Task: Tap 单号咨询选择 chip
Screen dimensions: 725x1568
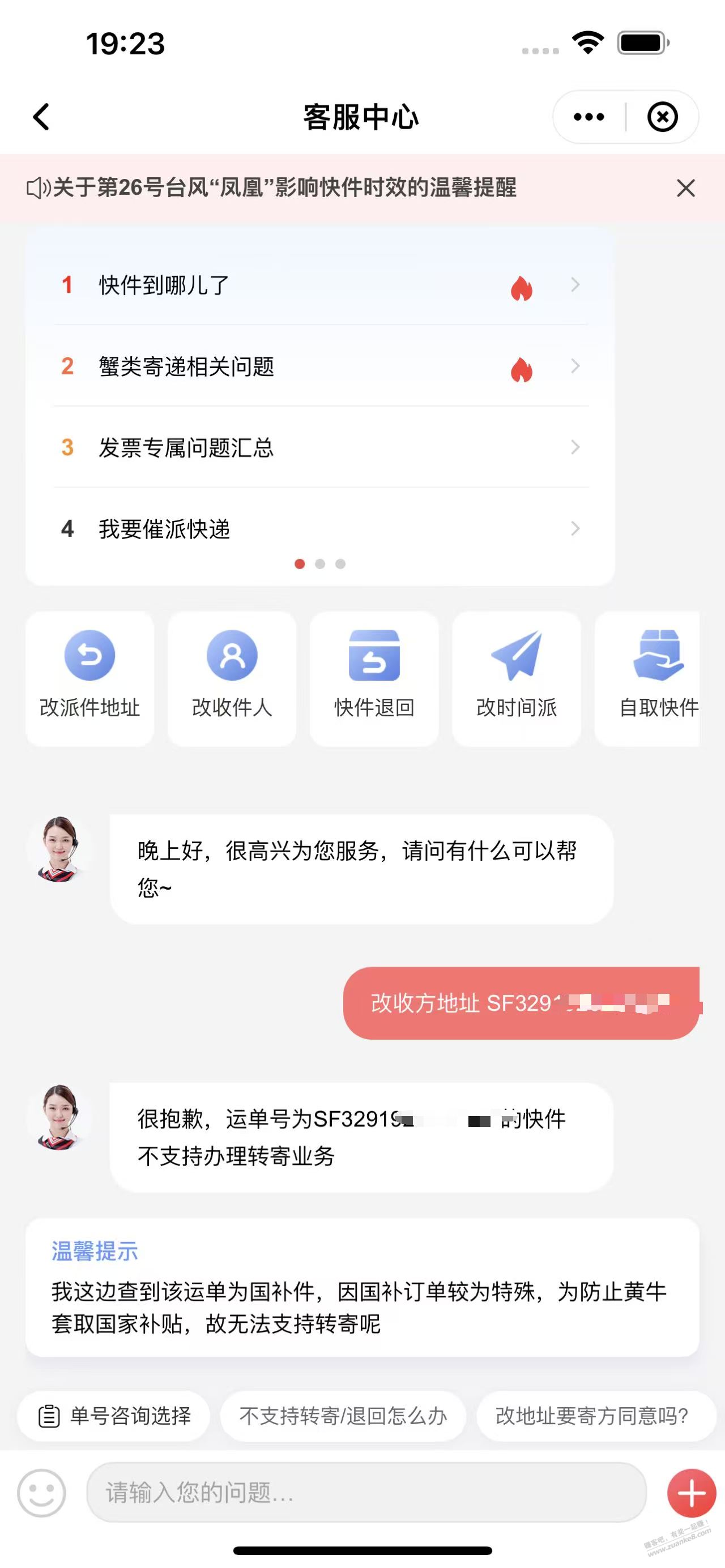Action: [x=114, y=1416]
